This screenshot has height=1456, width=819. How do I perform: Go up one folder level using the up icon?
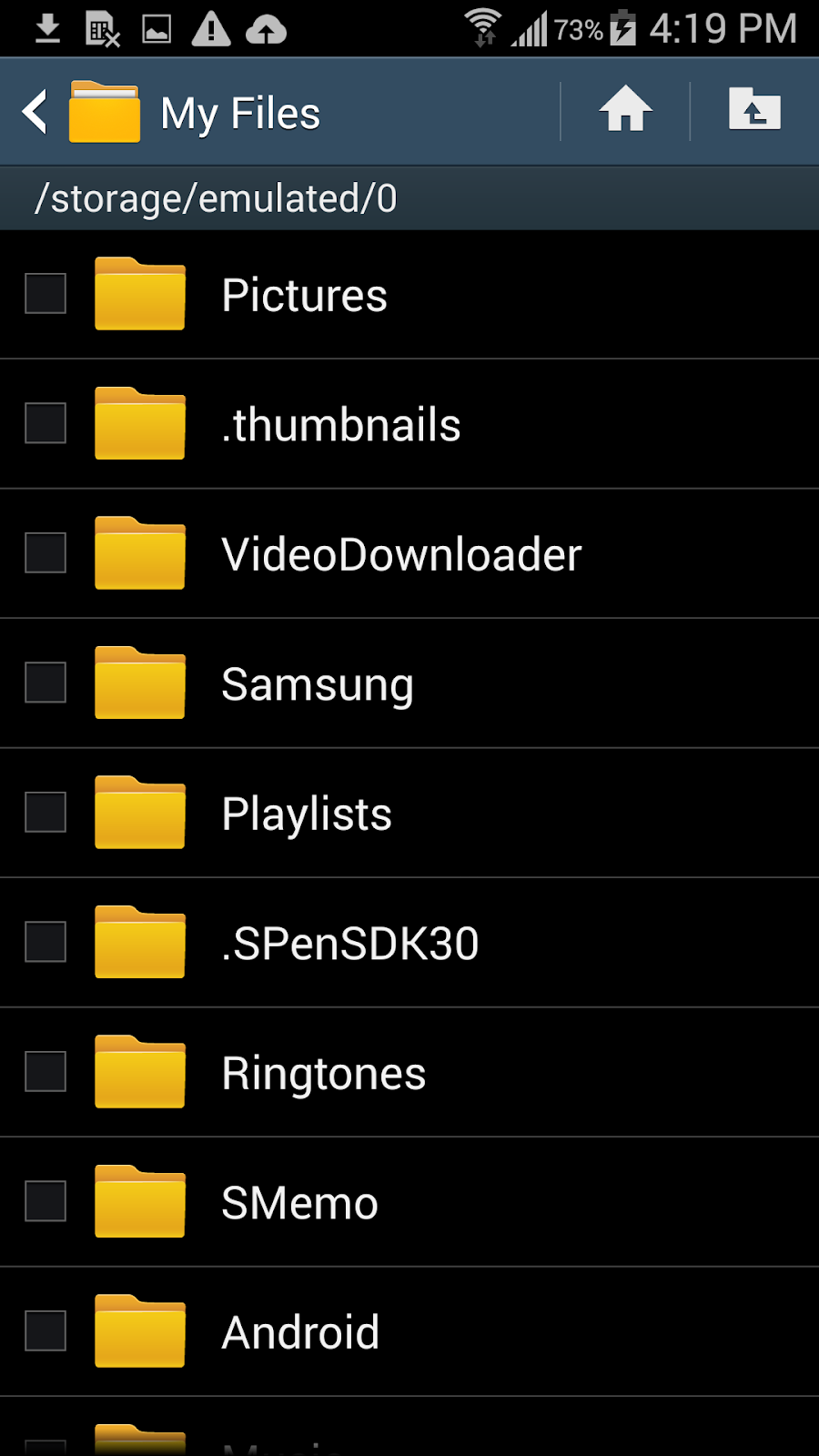tap(755, 110)
